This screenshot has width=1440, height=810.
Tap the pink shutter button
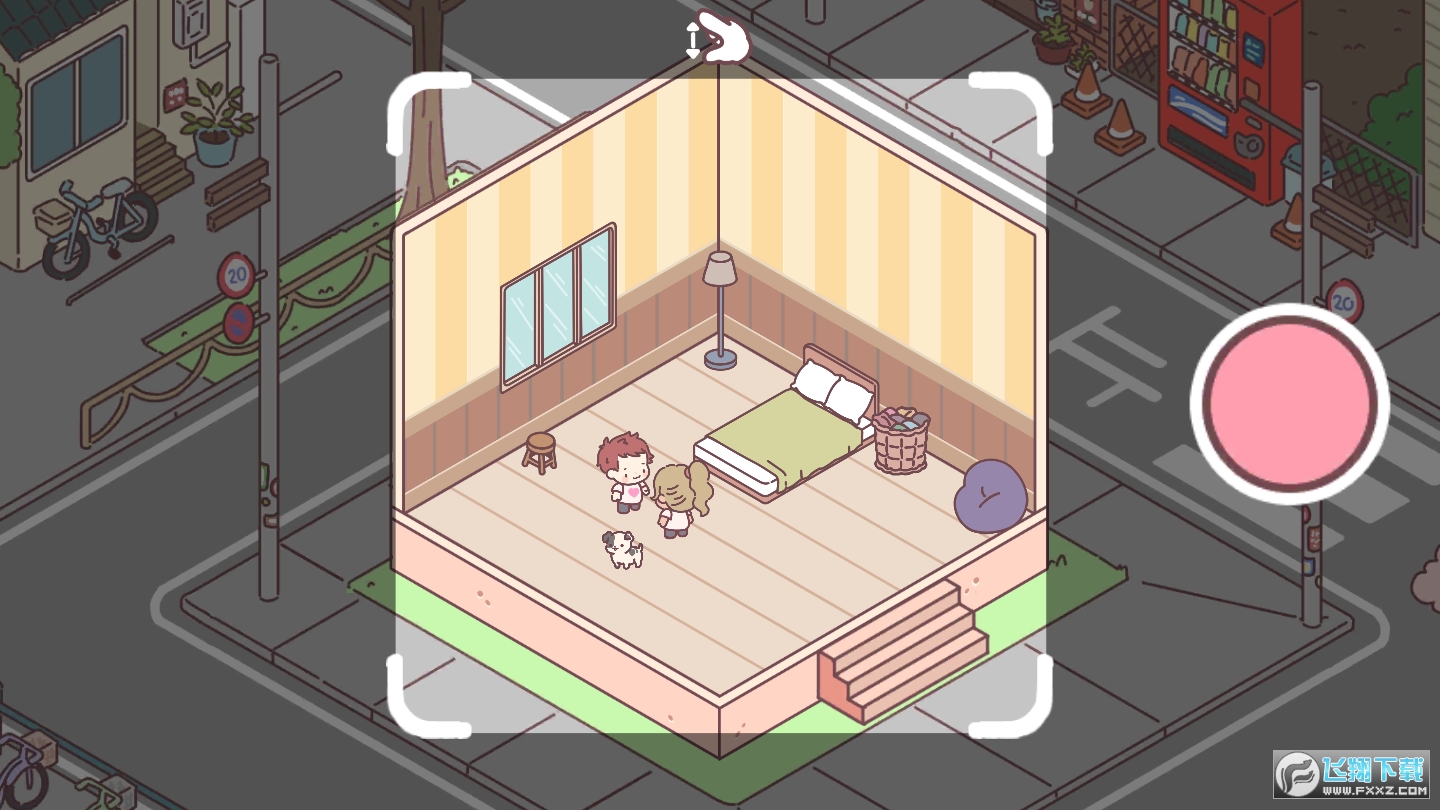[x=1289, y=403]
